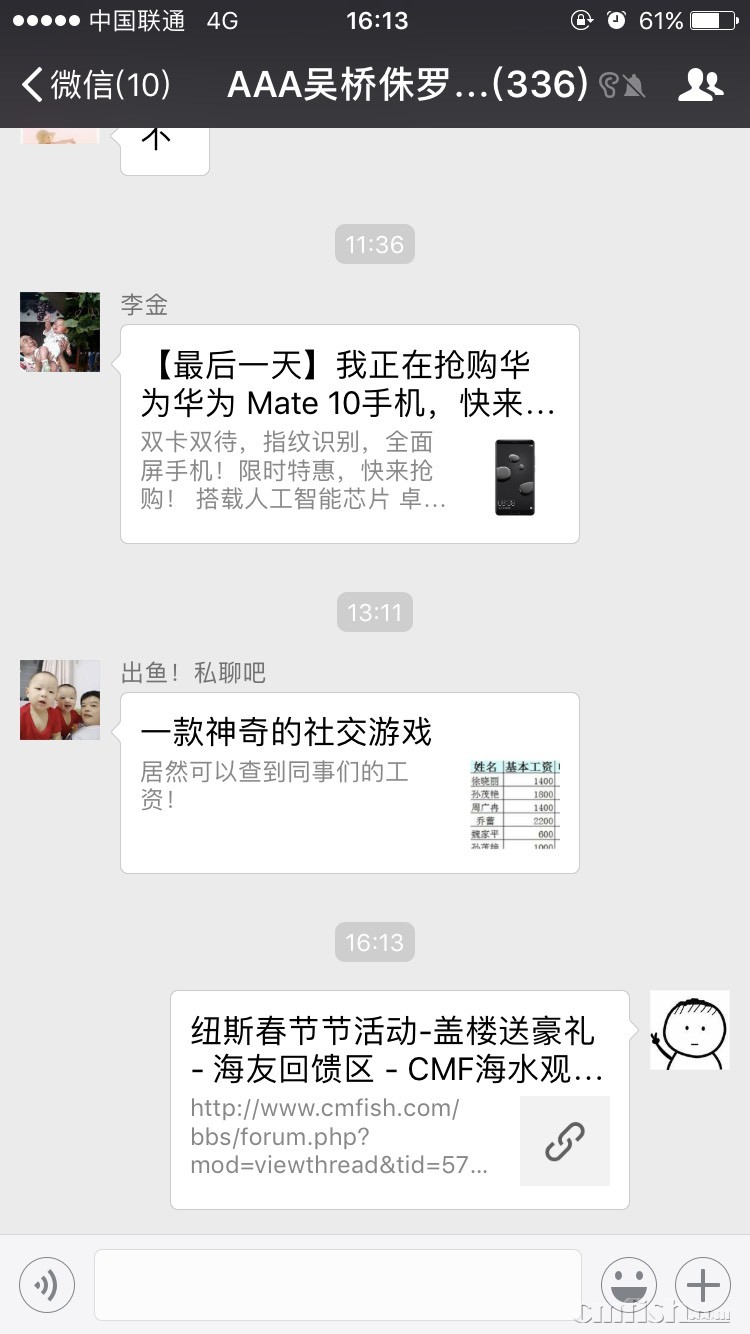
Task: Open 李金's Huawei Mate 10 shared link
Action: tap(349, 434)
